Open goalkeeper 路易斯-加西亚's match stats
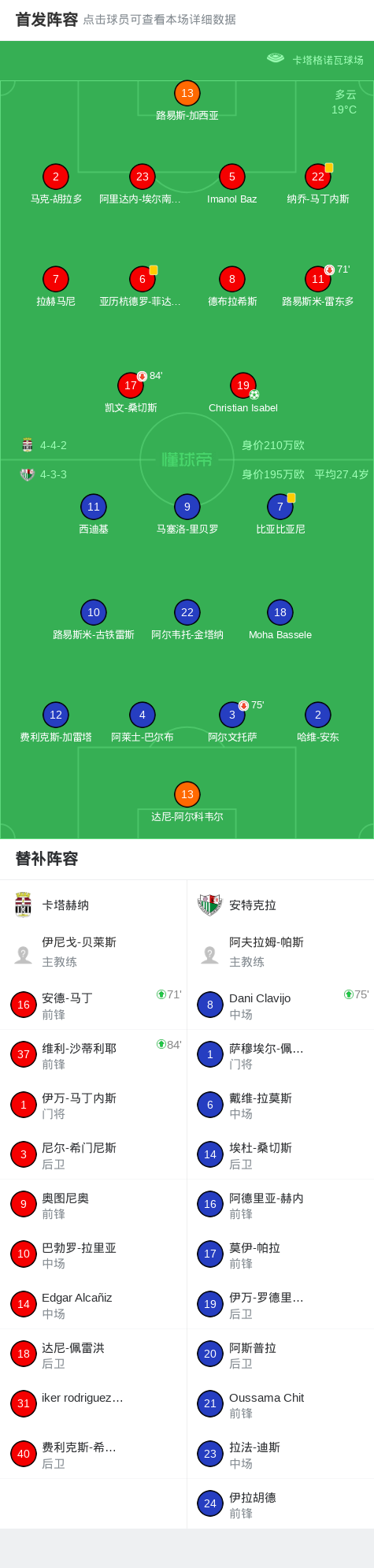Image resolution: width=374 pixels, height=1568 pixels. (x=187, y=101)
